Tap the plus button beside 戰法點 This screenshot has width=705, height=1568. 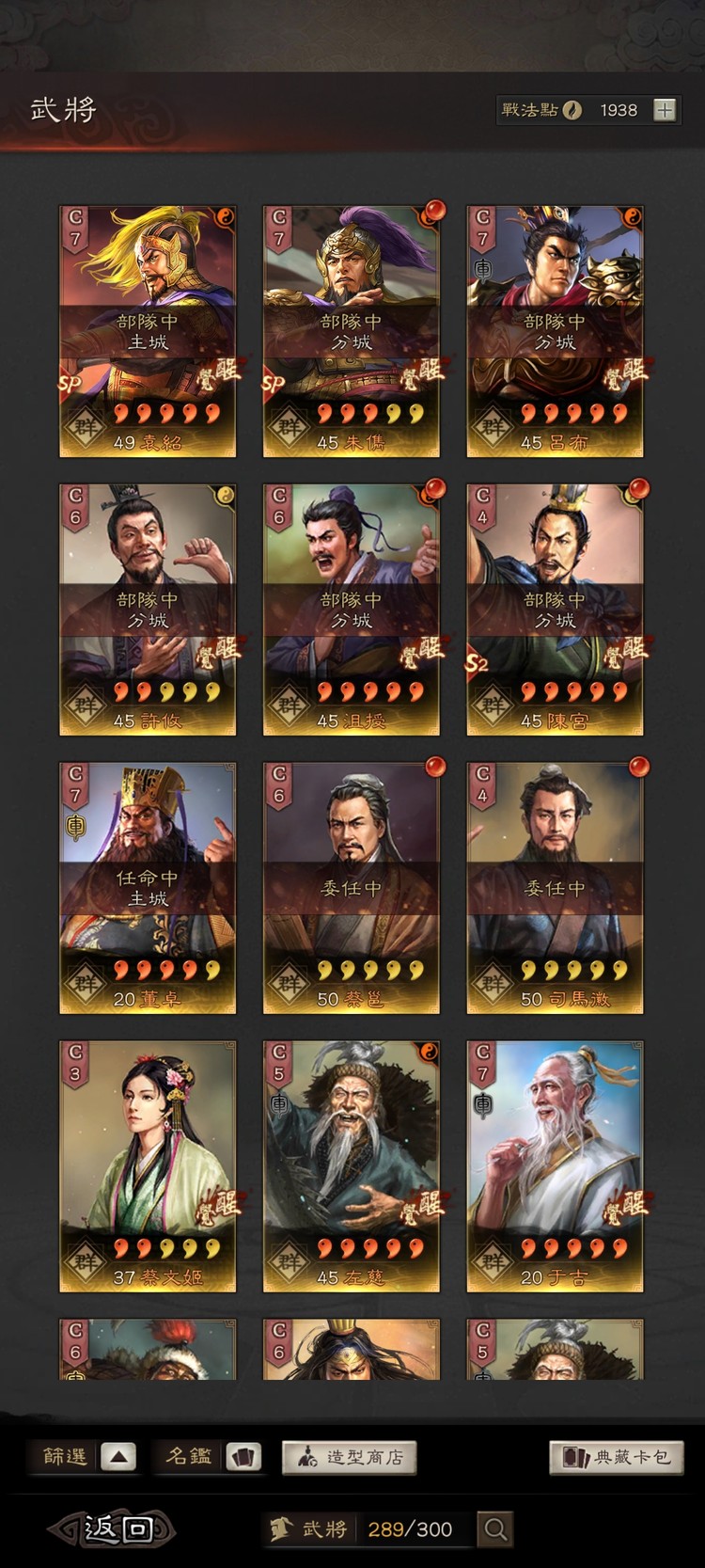[x=665, y=110]
